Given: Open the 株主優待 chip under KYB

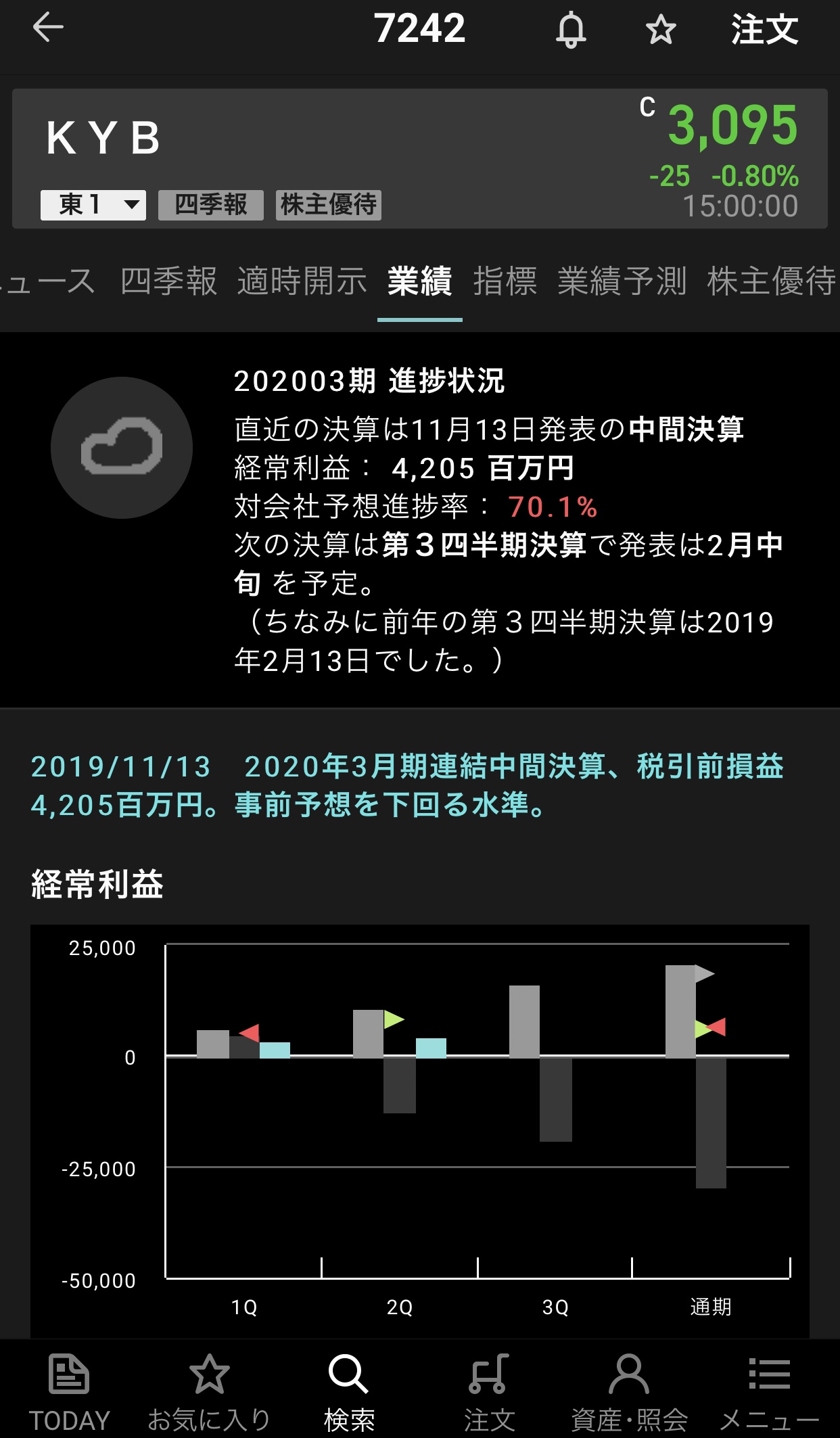Looking at the screenshot, I should coord(329,204).
